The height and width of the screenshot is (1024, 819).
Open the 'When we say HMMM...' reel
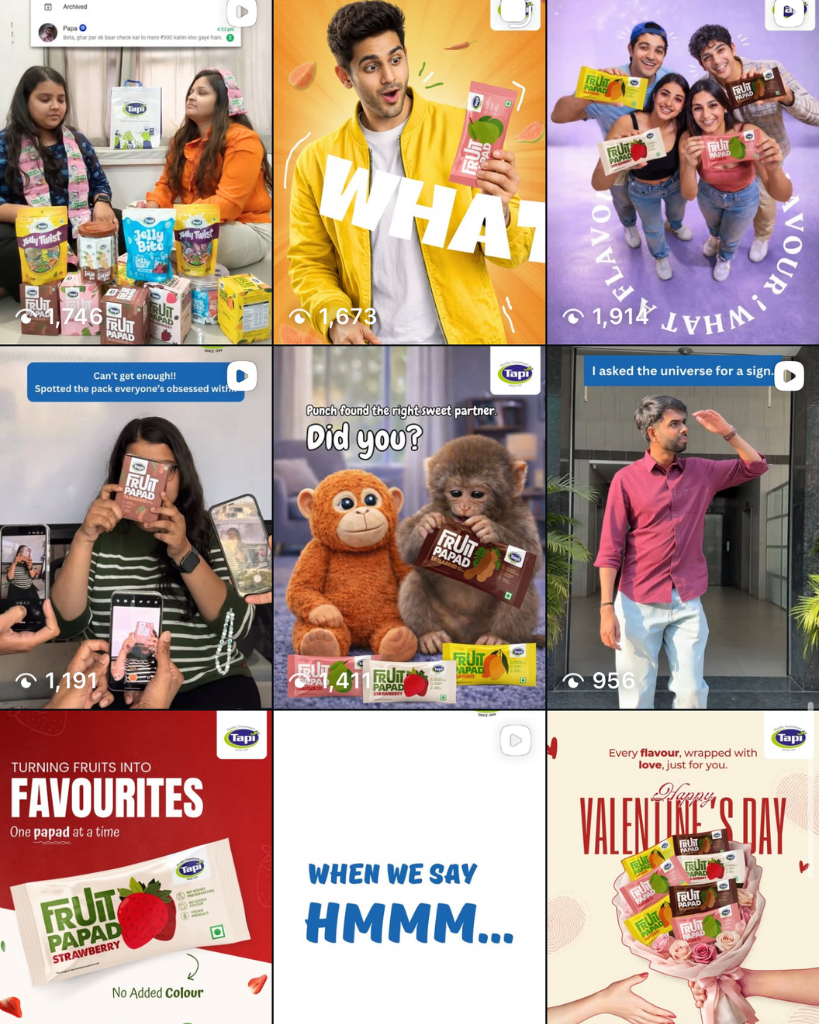coord(409,866)
